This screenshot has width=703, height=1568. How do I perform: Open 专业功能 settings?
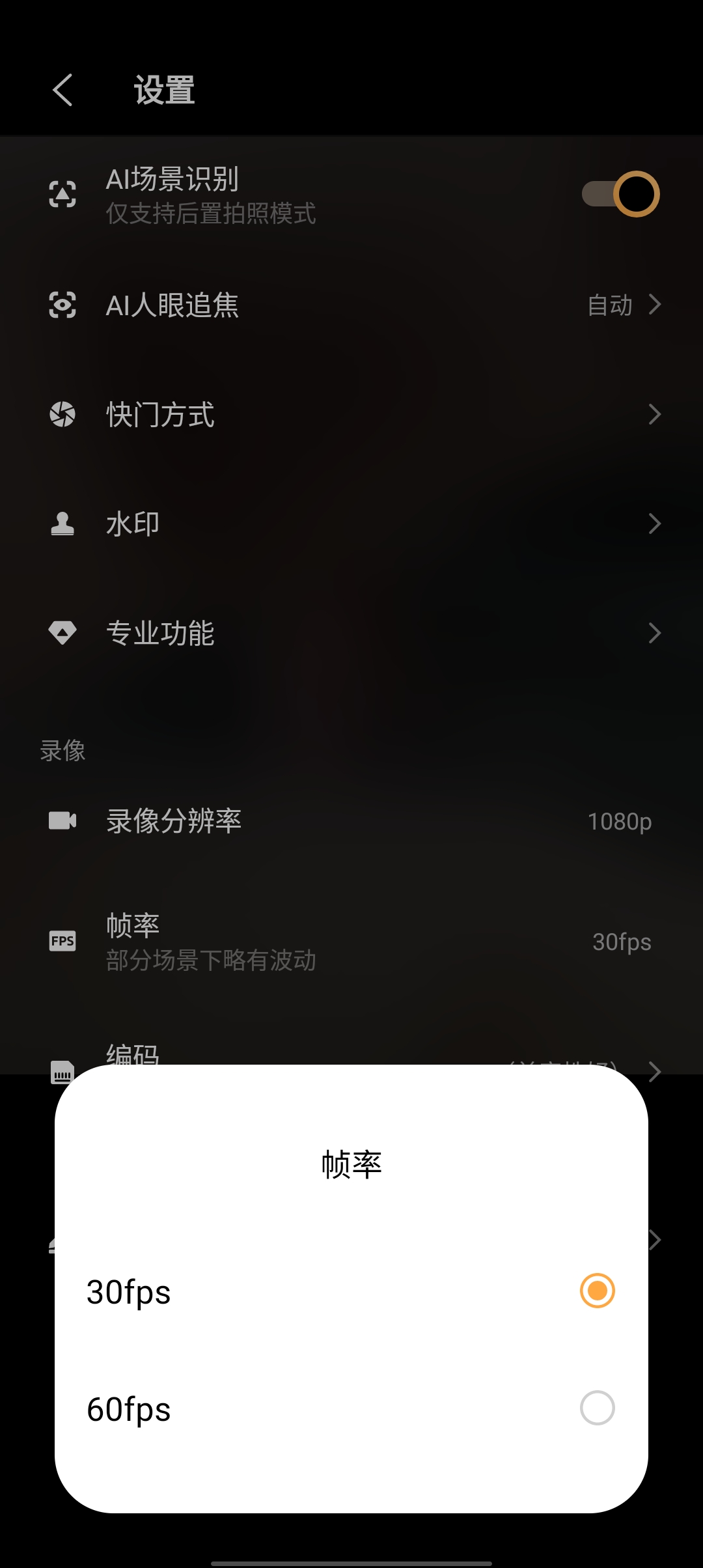click(351, 633)
